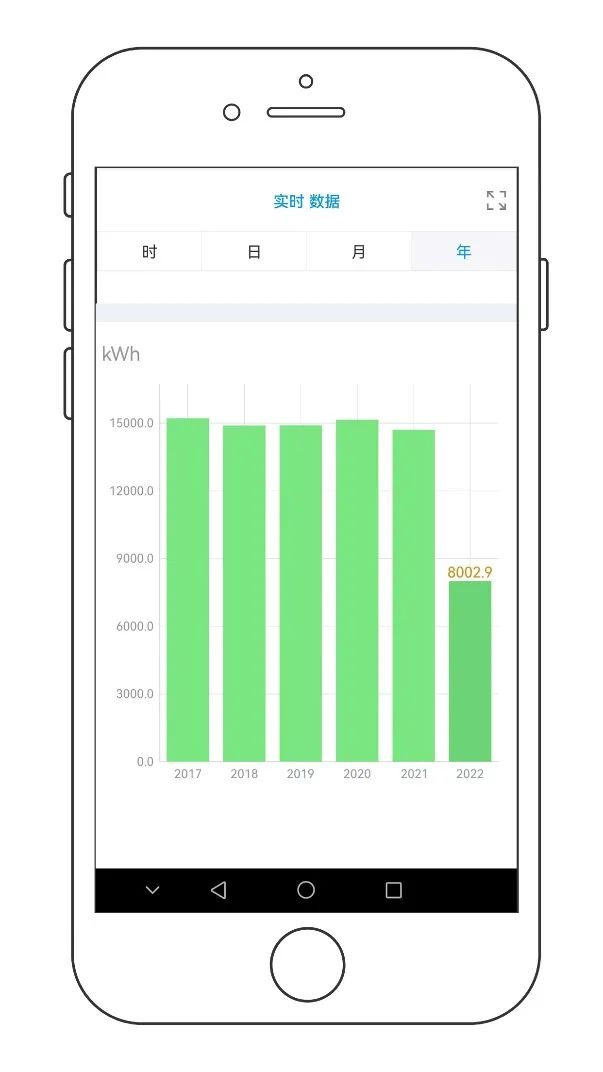603x1072 pixels.
Task: Switch to the 日 daily tab
Action: point(254,252)
